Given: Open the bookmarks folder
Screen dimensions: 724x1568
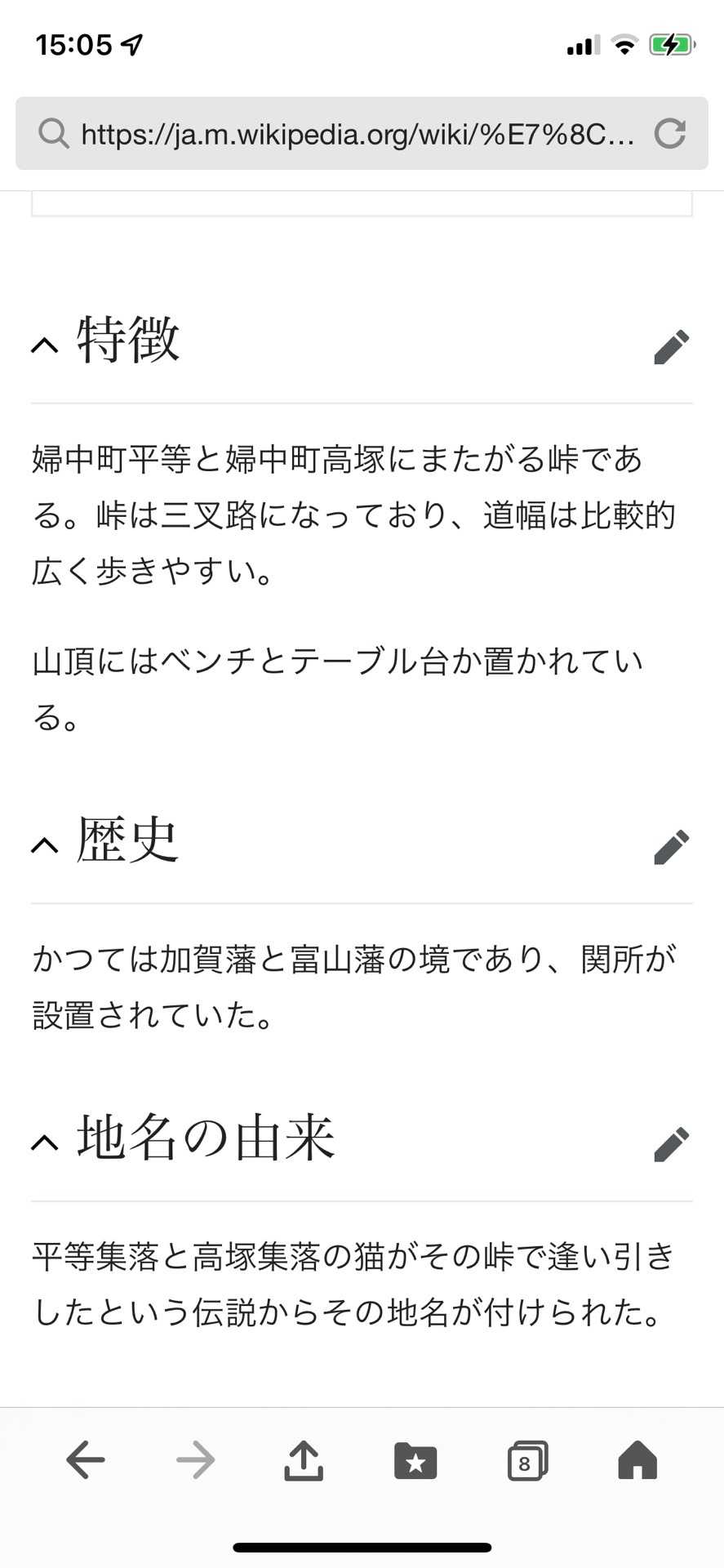Looking at the screenshot, I should point(415,1460).
